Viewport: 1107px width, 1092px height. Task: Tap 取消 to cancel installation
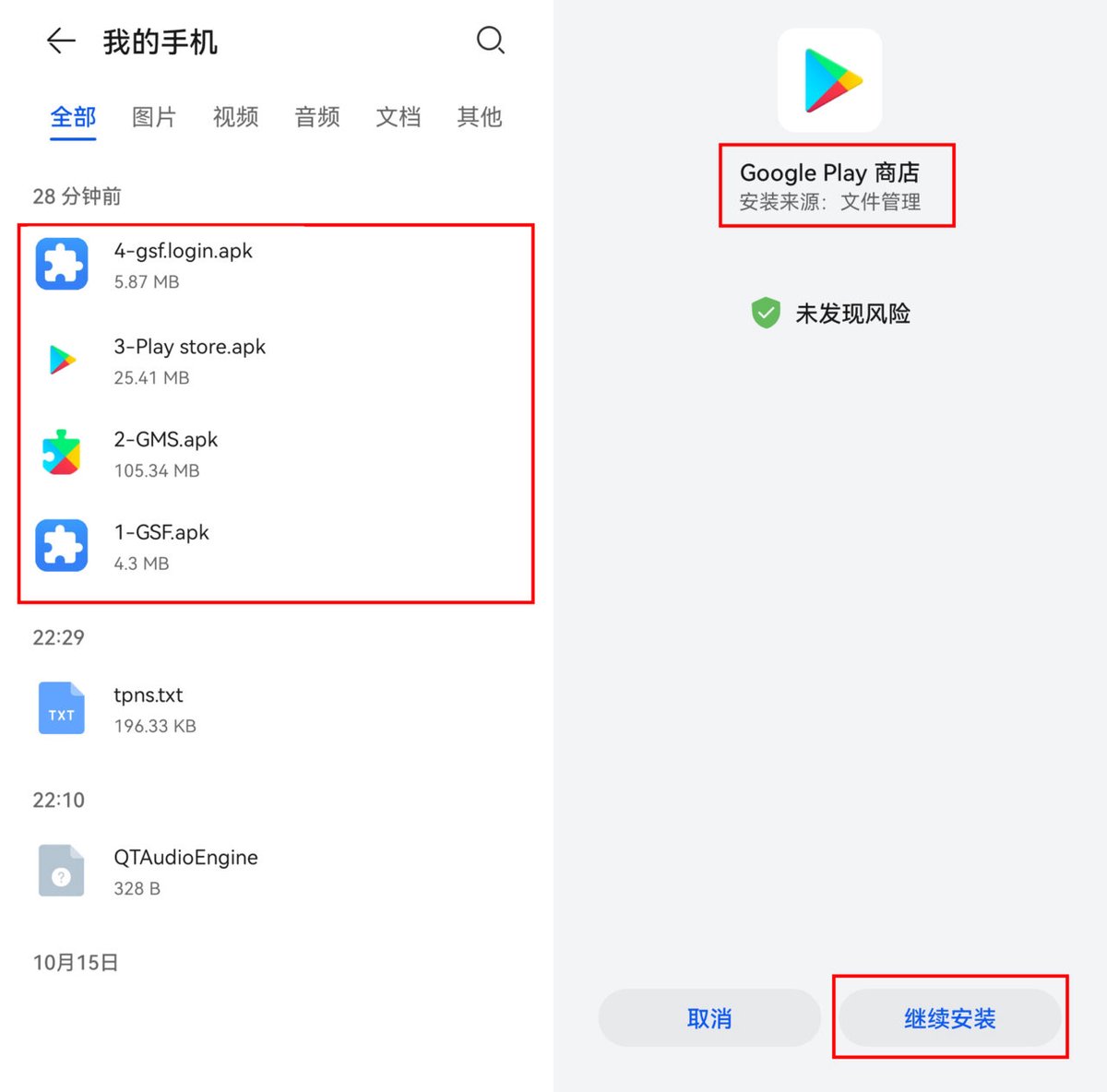click(x=709, y=1018)
